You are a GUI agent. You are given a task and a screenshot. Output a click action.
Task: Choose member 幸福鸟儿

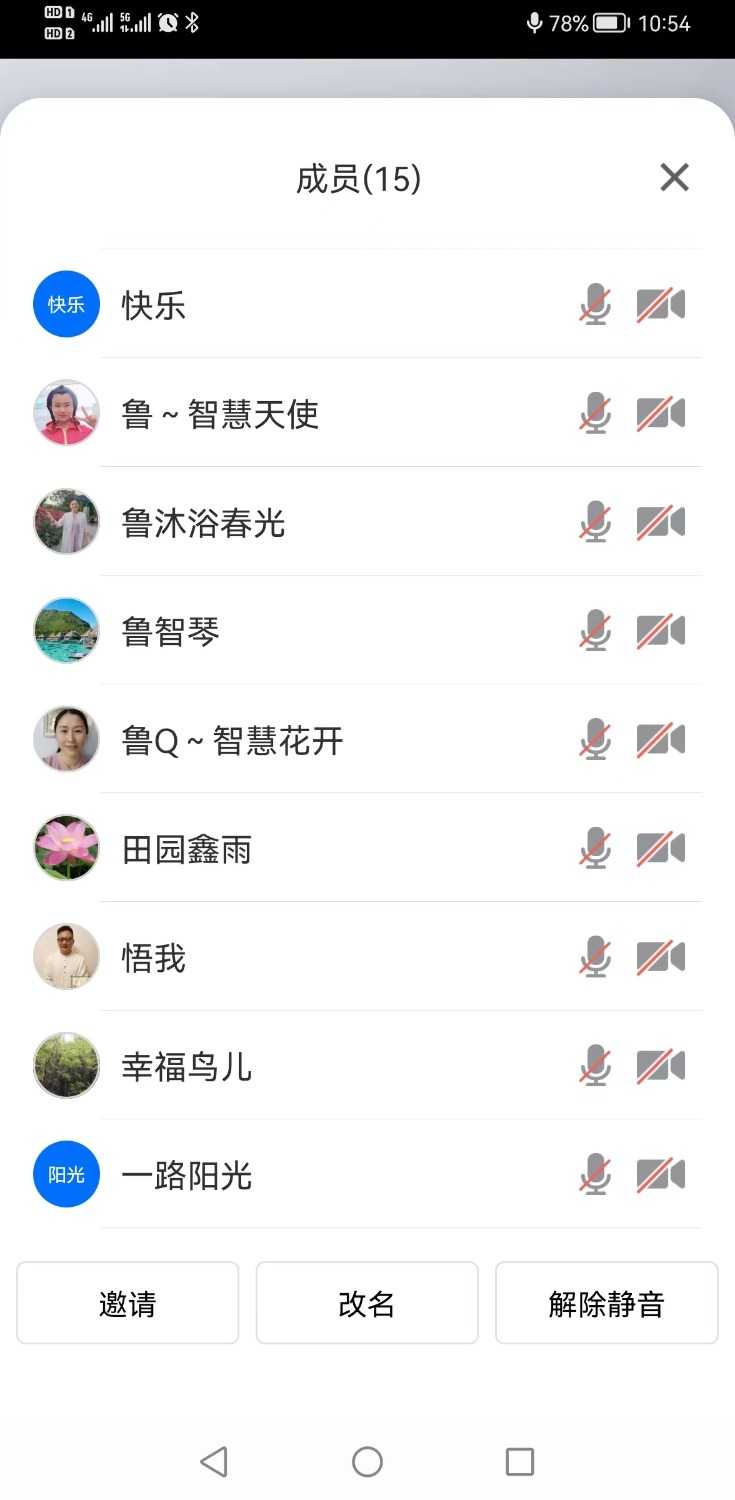(x=187, y=1068)
